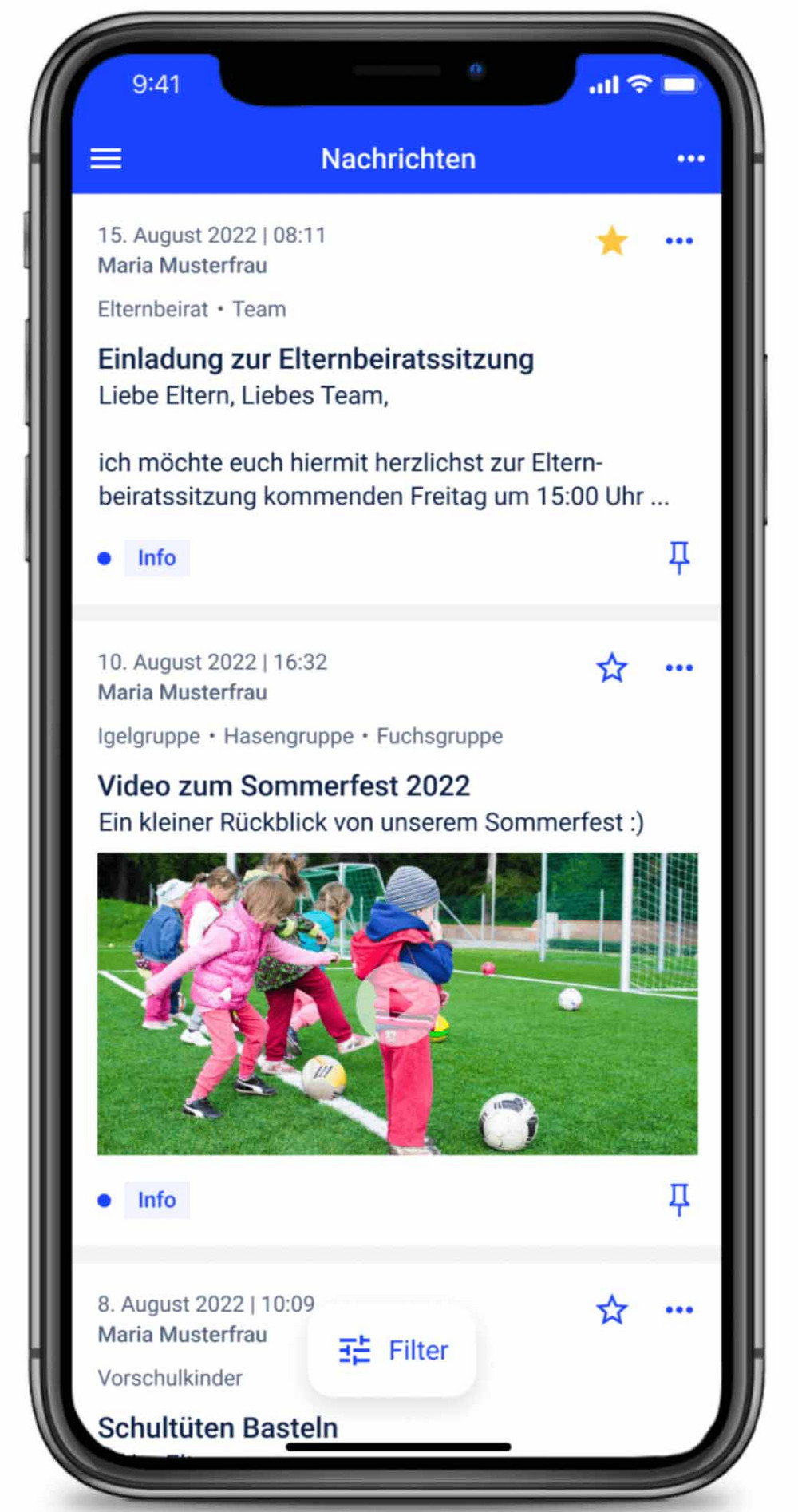Open the Schultüten Basteln message

[218, 1427]
